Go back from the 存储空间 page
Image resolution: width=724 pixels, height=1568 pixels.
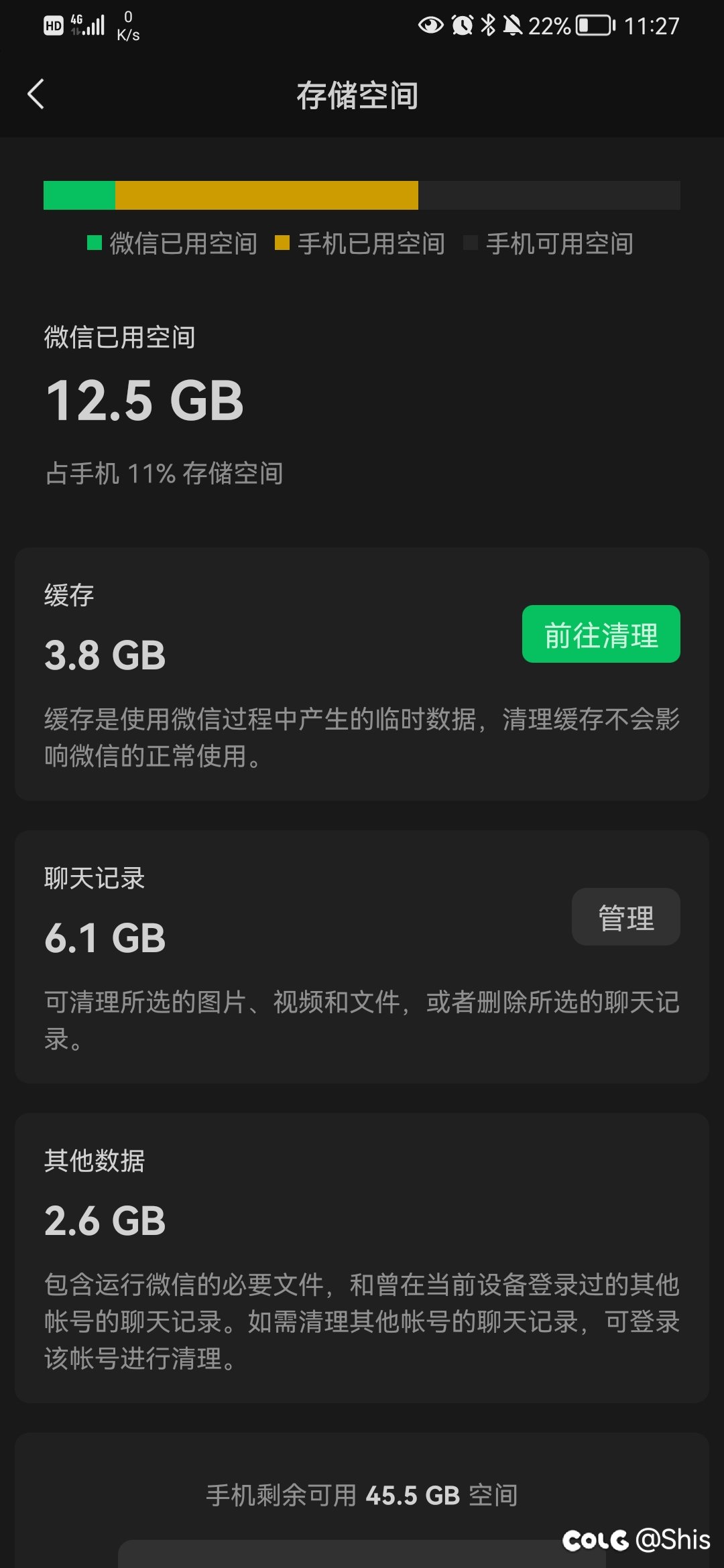(36, 94)
